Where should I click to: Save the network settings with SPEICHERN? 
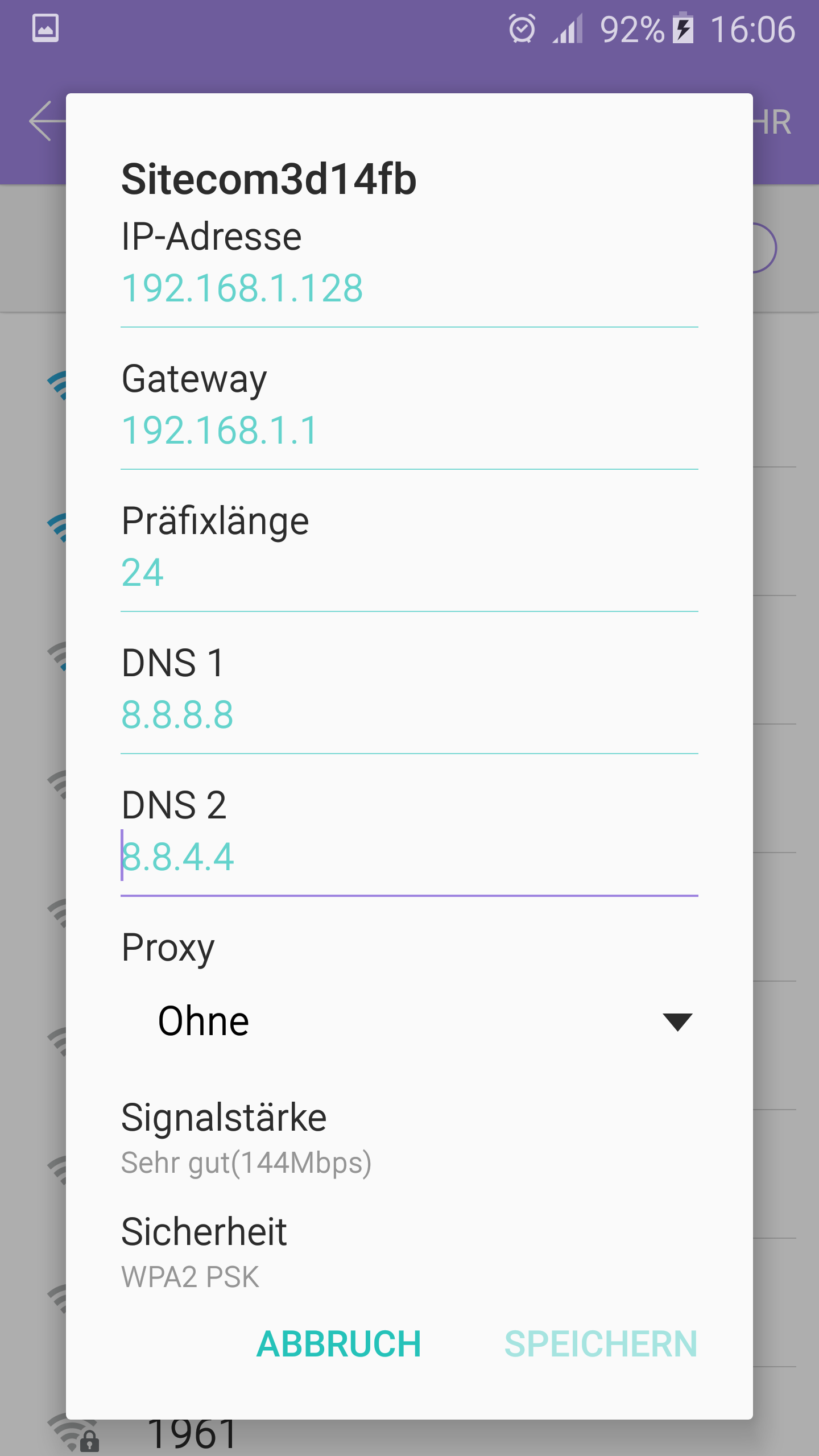(601, 1345)
